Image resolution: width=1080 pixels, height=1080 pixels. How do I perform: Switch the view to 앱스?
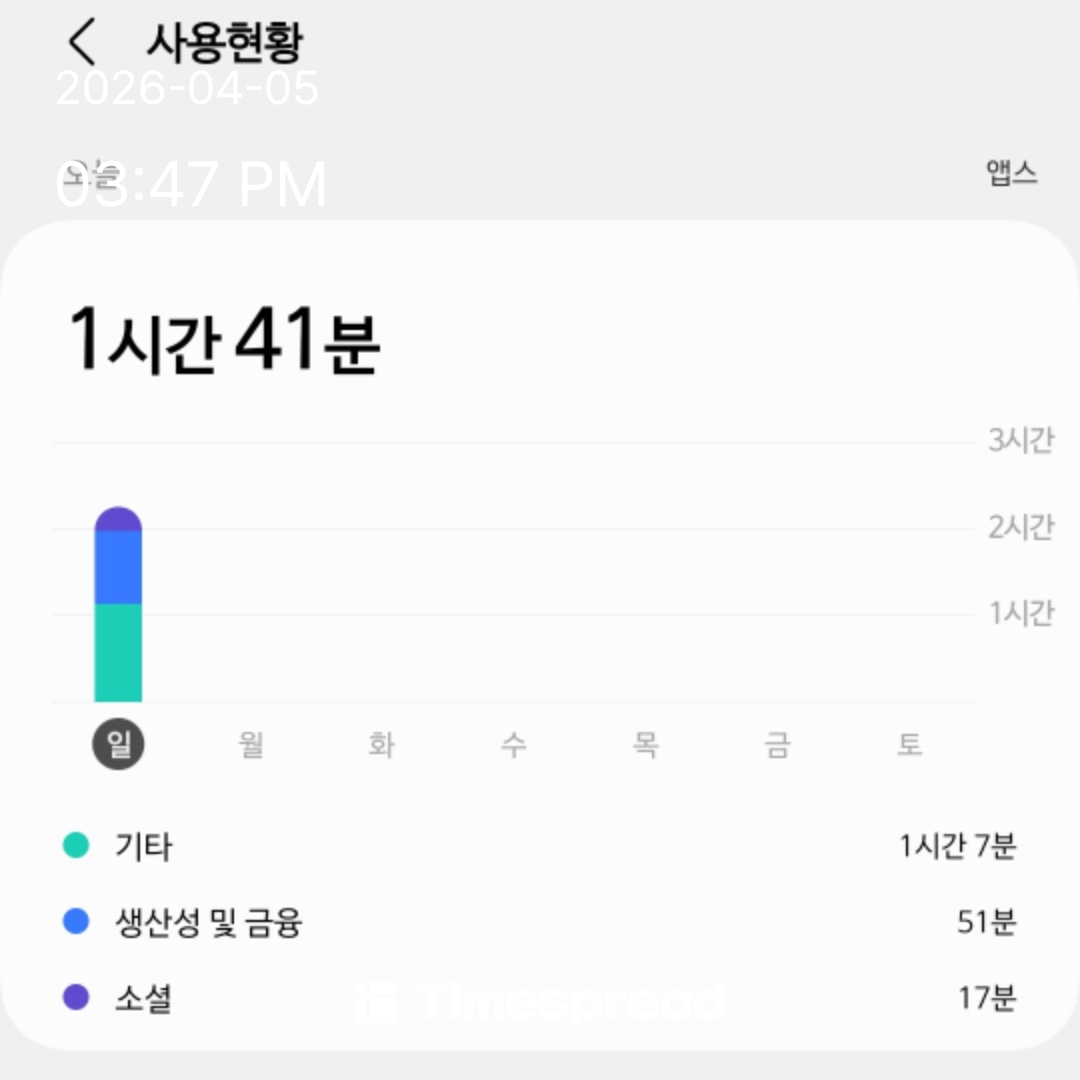click(1011, 174)
